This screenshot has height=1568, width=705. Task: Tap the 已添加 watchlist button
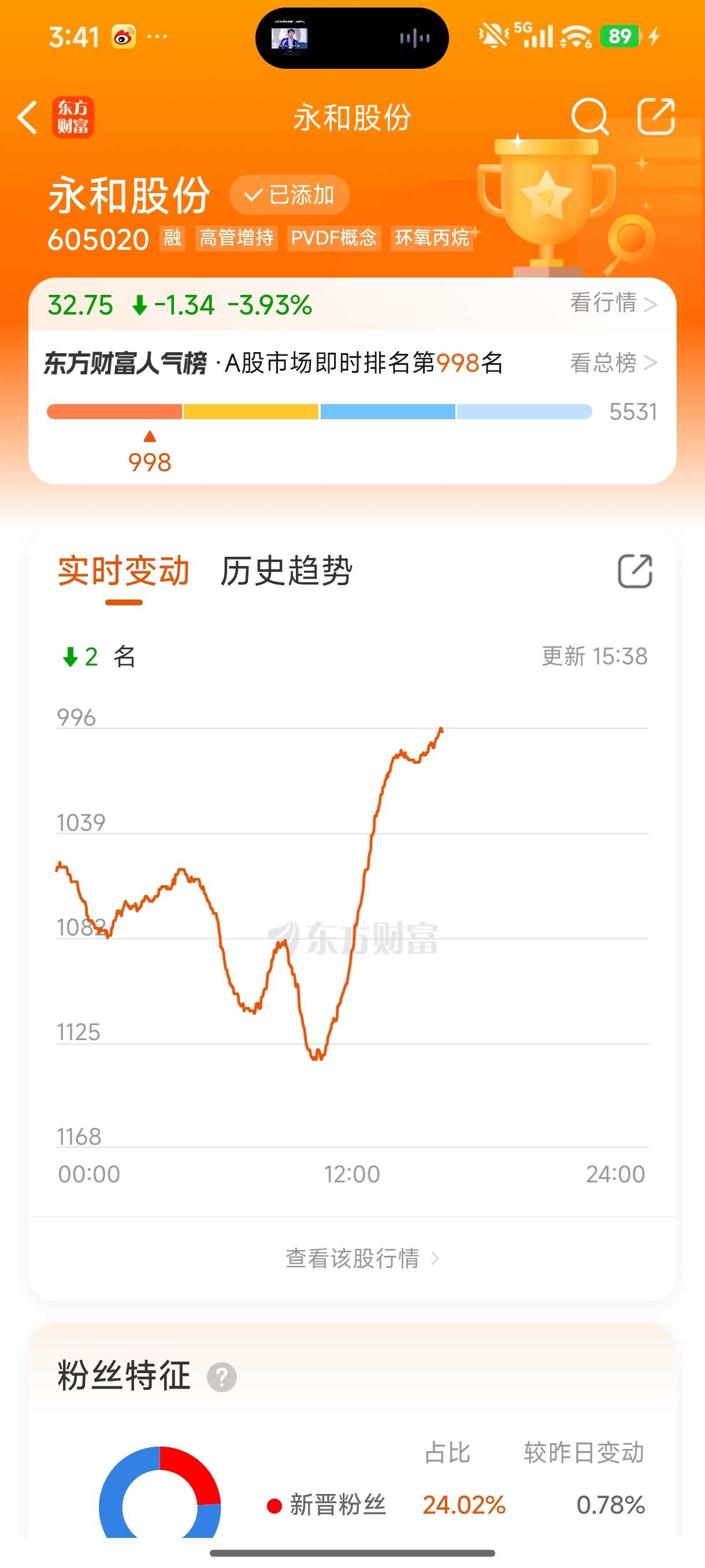point(289,195)
